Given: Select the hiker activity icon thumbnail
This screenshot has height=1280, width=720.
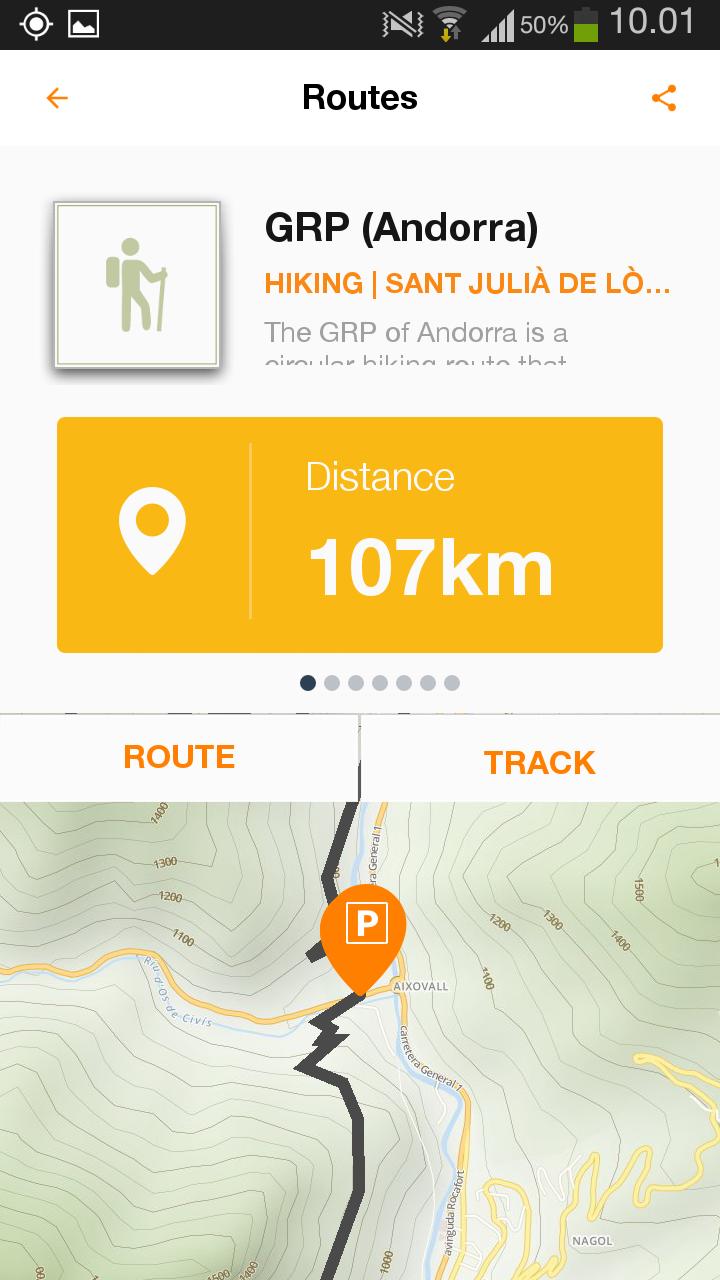Looking at the screenshot, I should 137,283.
